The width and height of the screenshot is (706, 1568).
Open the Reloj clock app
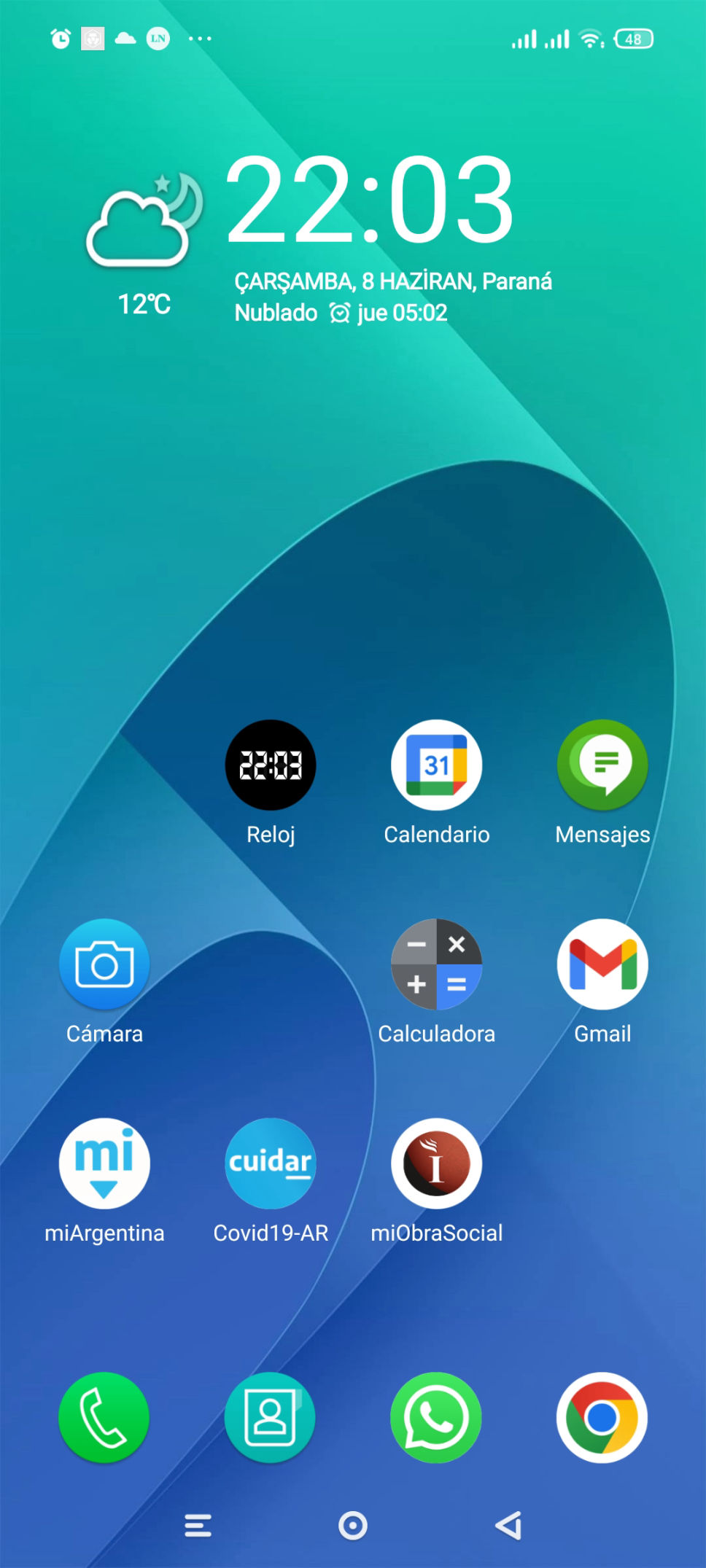(x=271, y=765)
